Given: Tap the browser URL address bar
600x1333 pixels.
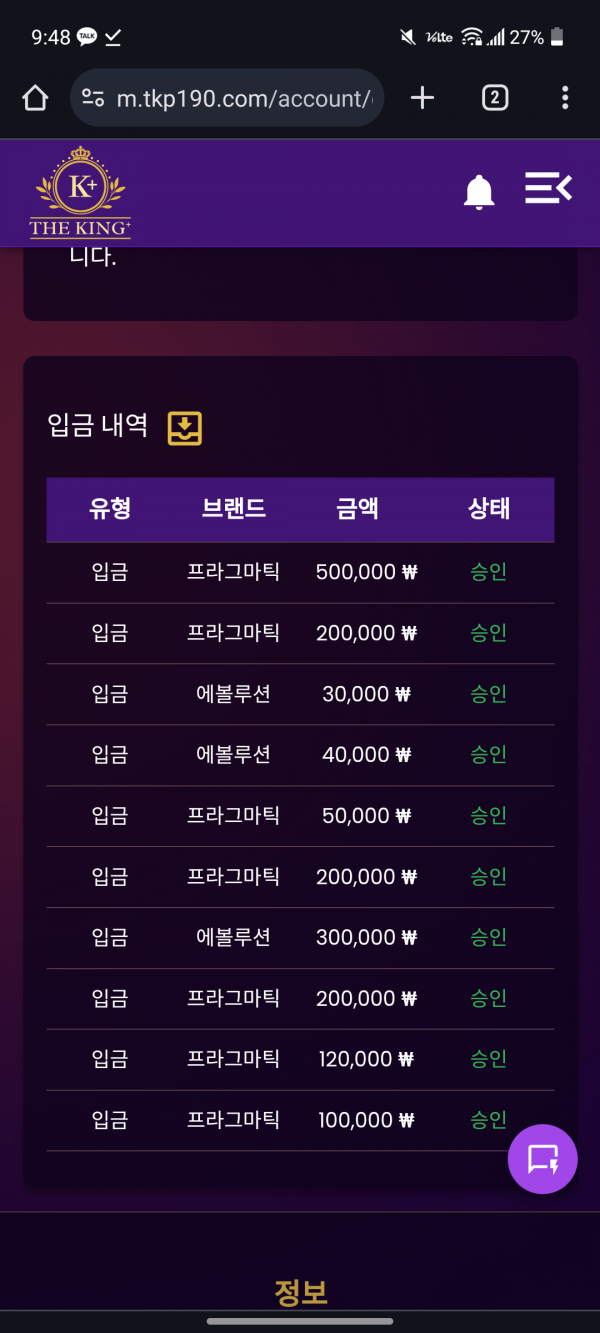Looking at the screenshot, I should [x=227, y=97].
